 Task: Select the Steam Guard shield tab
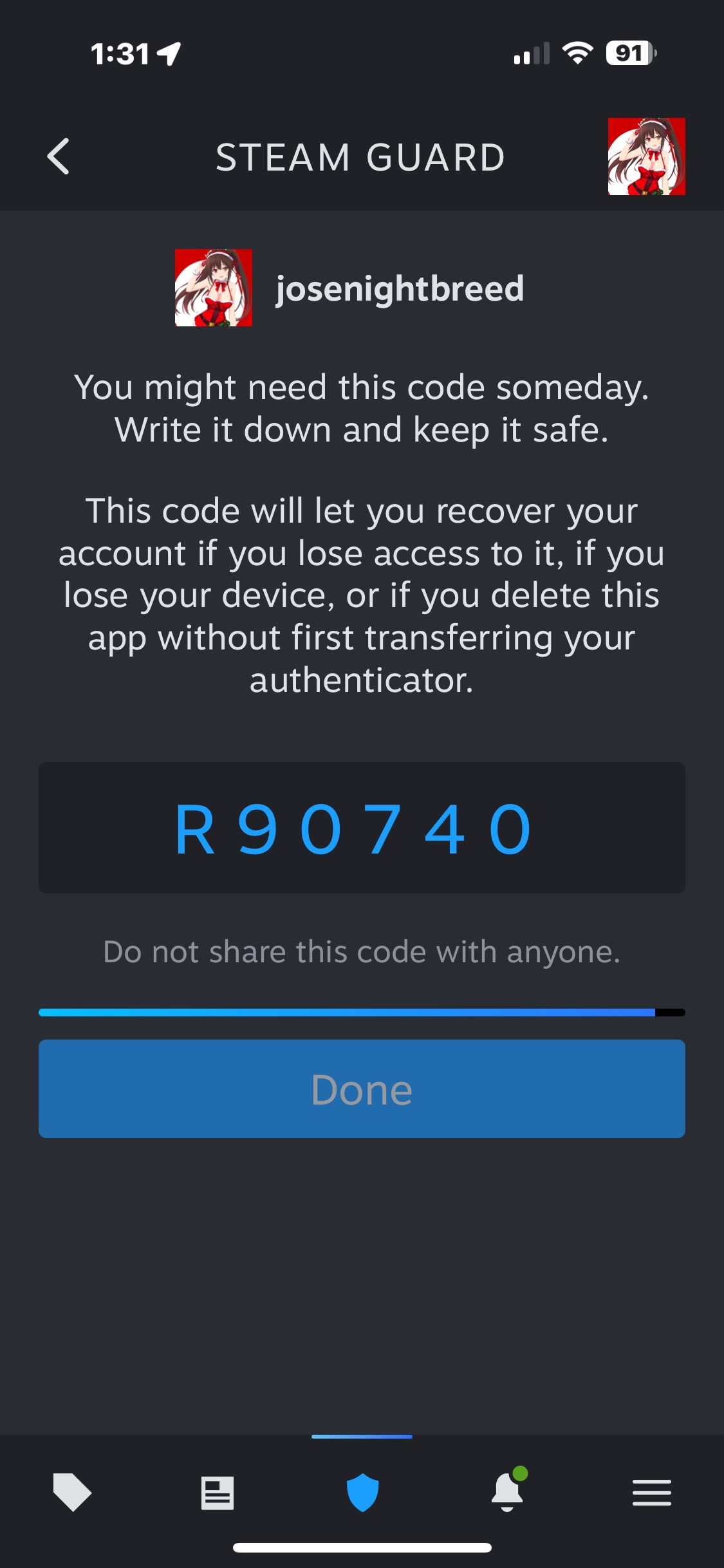(x=362, y=1491)
